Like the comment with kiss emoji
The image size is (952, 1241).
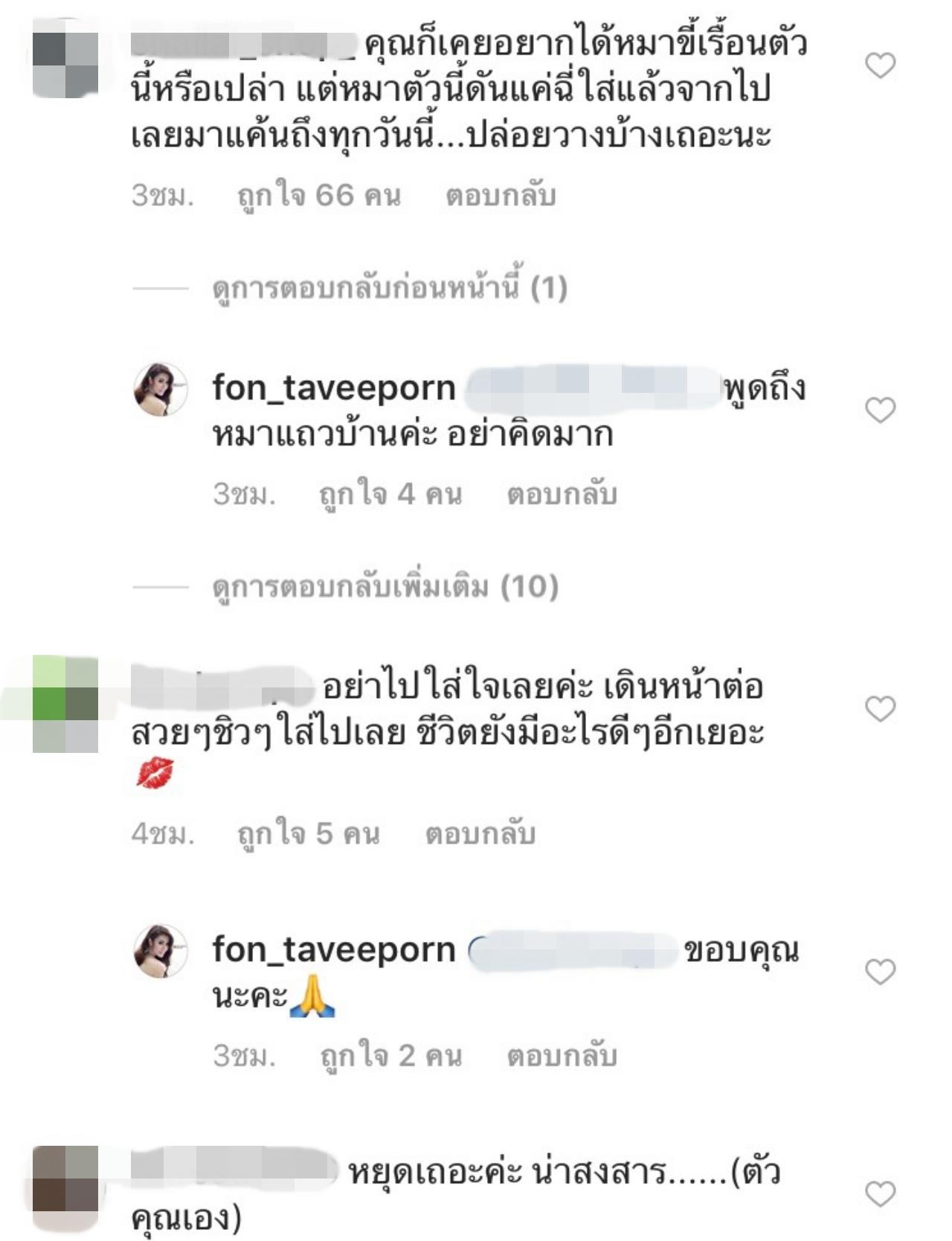tap(881, 709)
